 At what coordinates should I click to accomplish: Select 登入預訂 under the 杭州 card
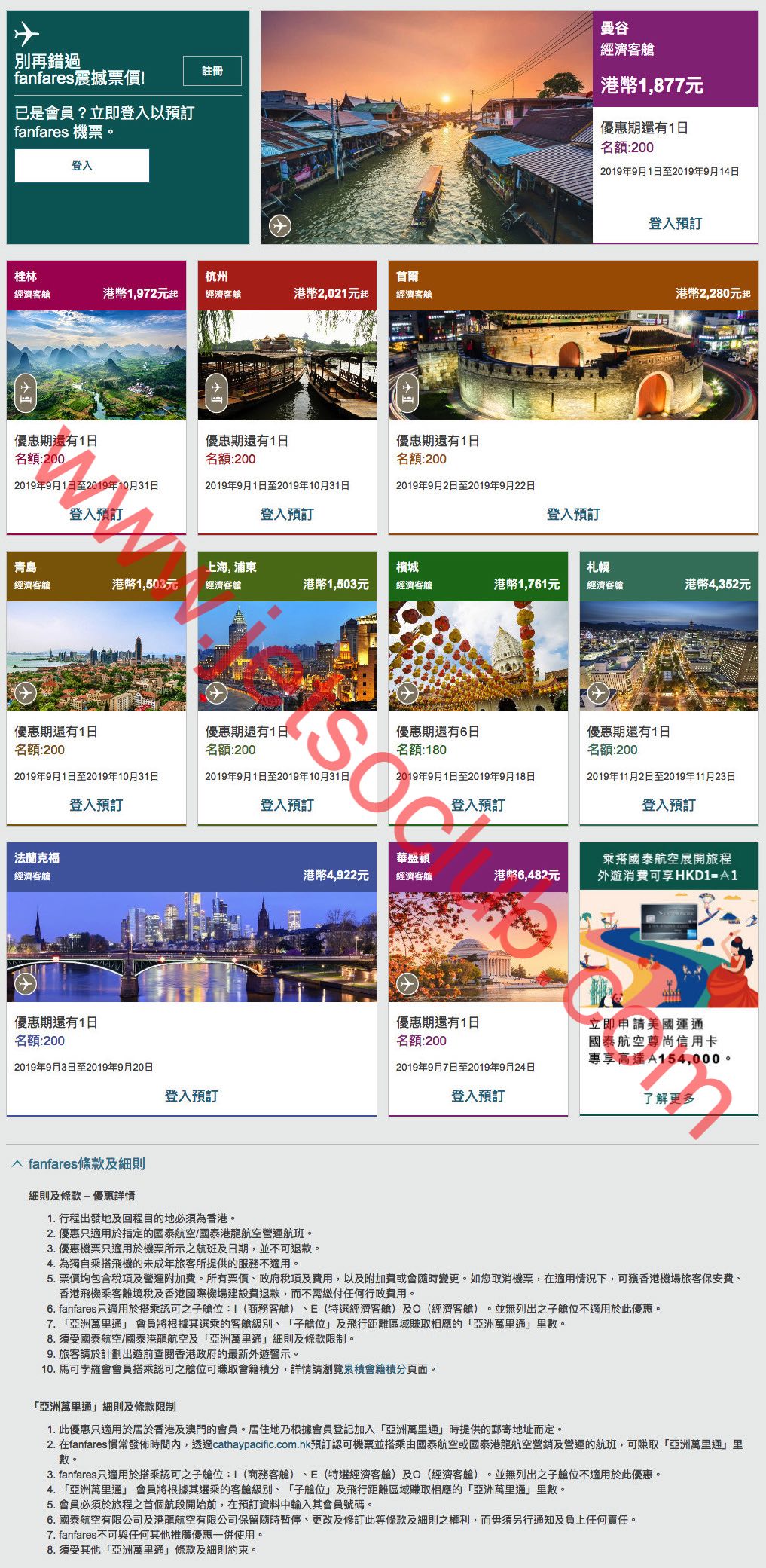click(287, 514)
